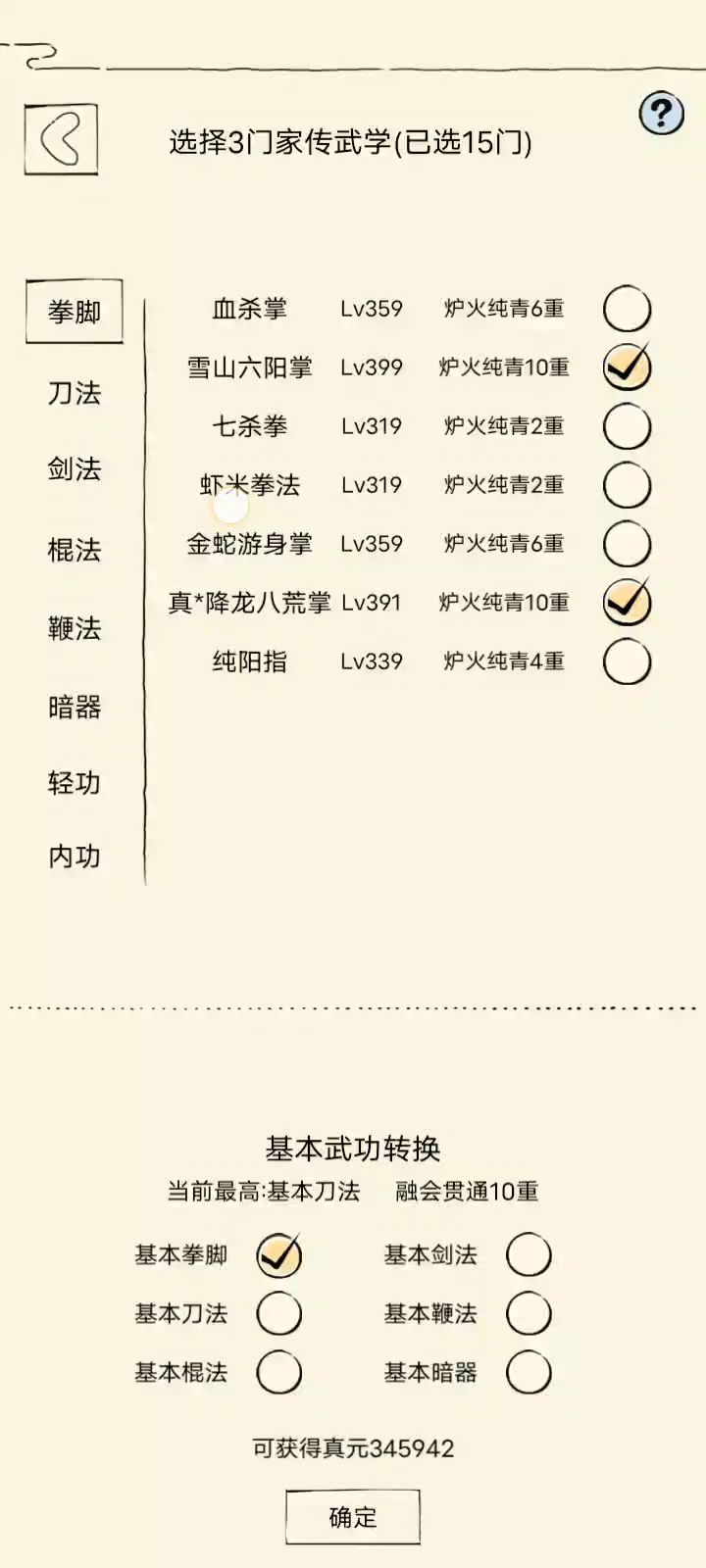Switch to the 内功 category
Screen dimensions: 706x1568
point(75,857)
